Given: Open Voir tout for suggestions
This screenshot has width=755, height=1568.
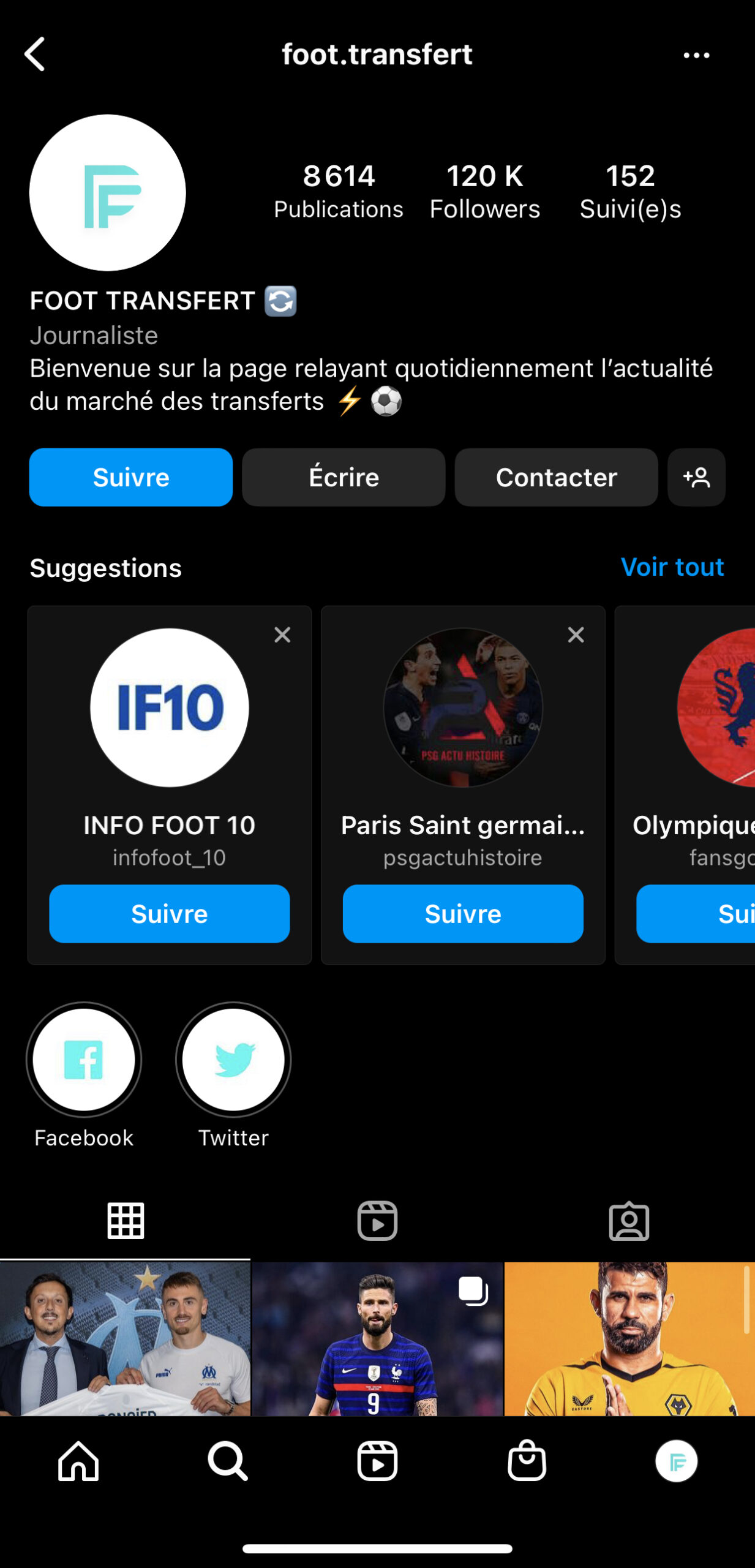Looking at the screenshot, I should click(672, 567).
